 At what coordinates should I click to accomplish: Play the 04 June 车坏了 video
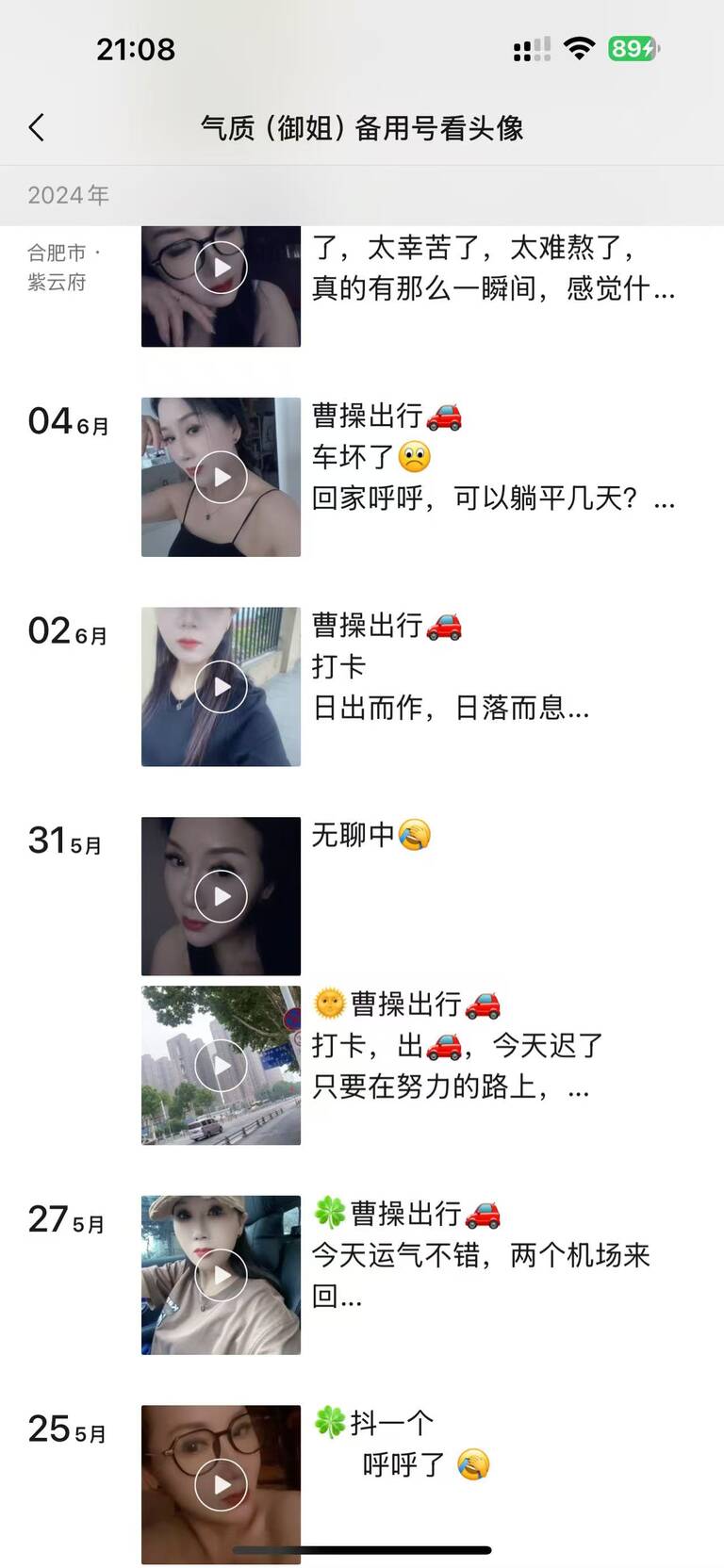click(x=221, y=477)
